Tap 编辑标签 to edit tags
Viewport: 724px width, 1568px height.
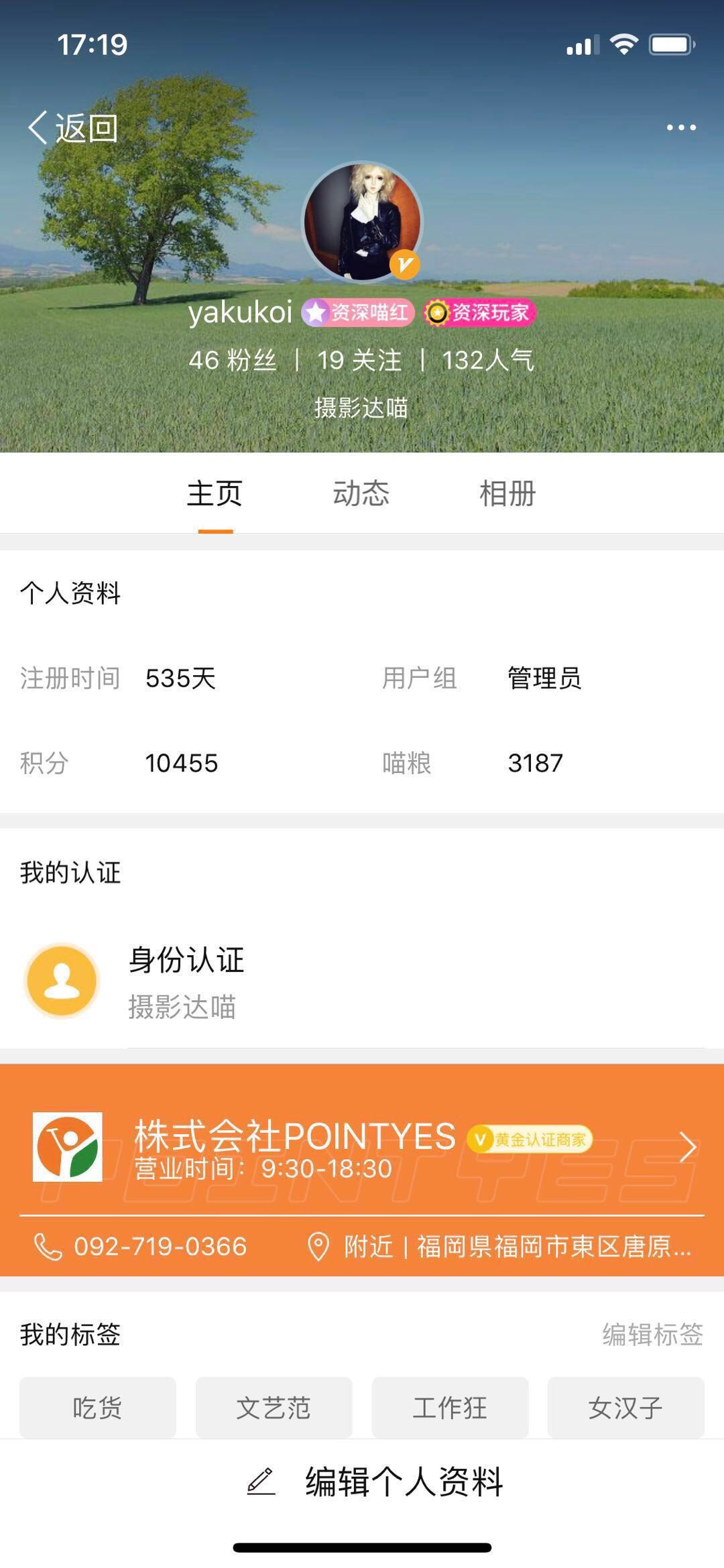tap(652, 1335)
